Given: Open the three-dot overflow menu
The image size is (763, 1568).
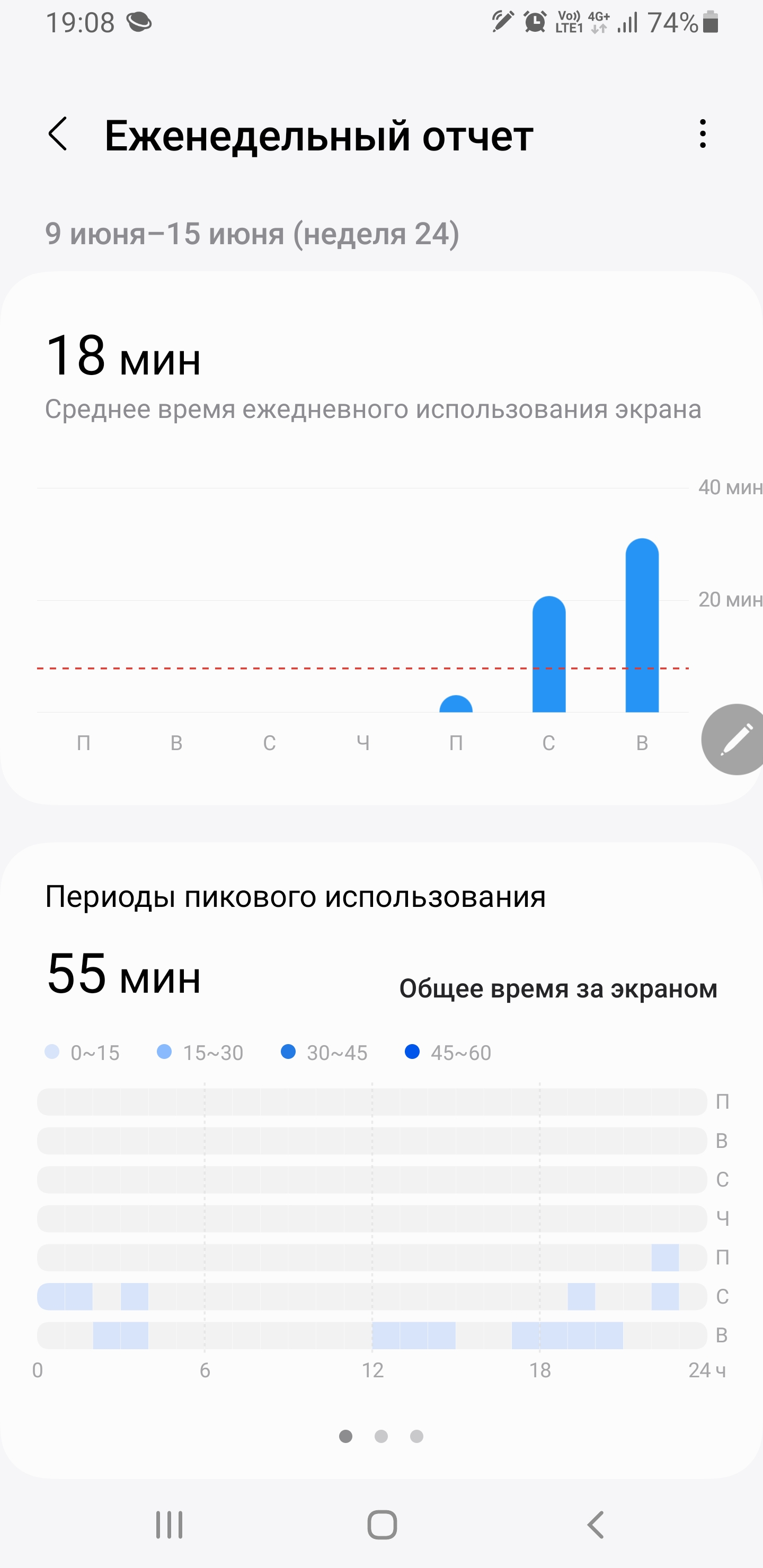Looking at the screenshot, I should (703, 134).
